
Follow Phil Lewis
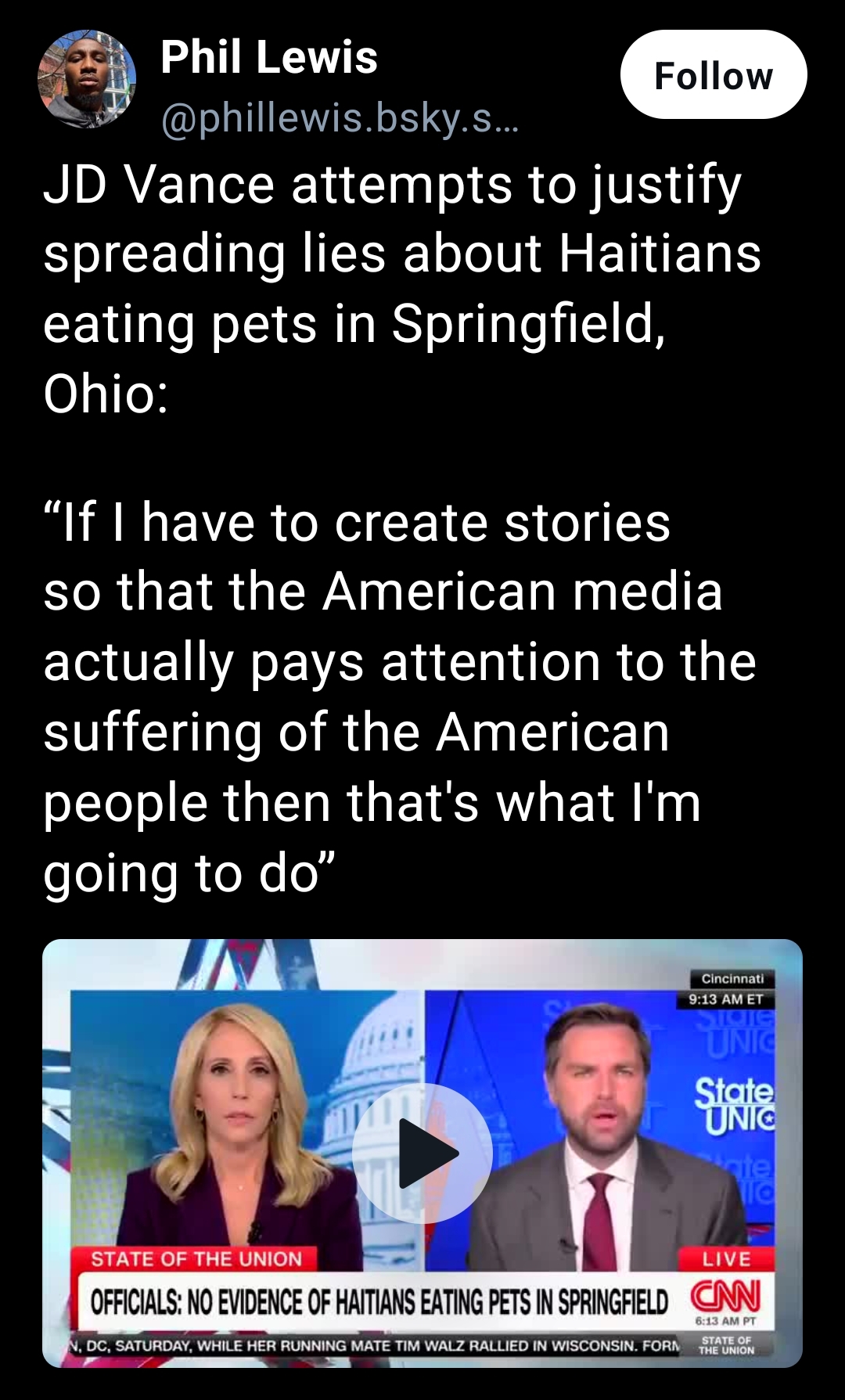713,75
